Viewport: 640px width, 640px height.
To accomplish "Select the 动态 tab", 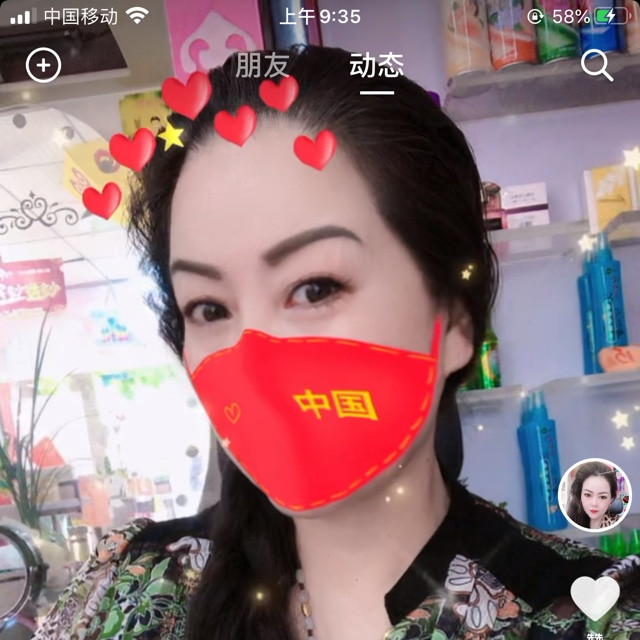I will 377,66.
